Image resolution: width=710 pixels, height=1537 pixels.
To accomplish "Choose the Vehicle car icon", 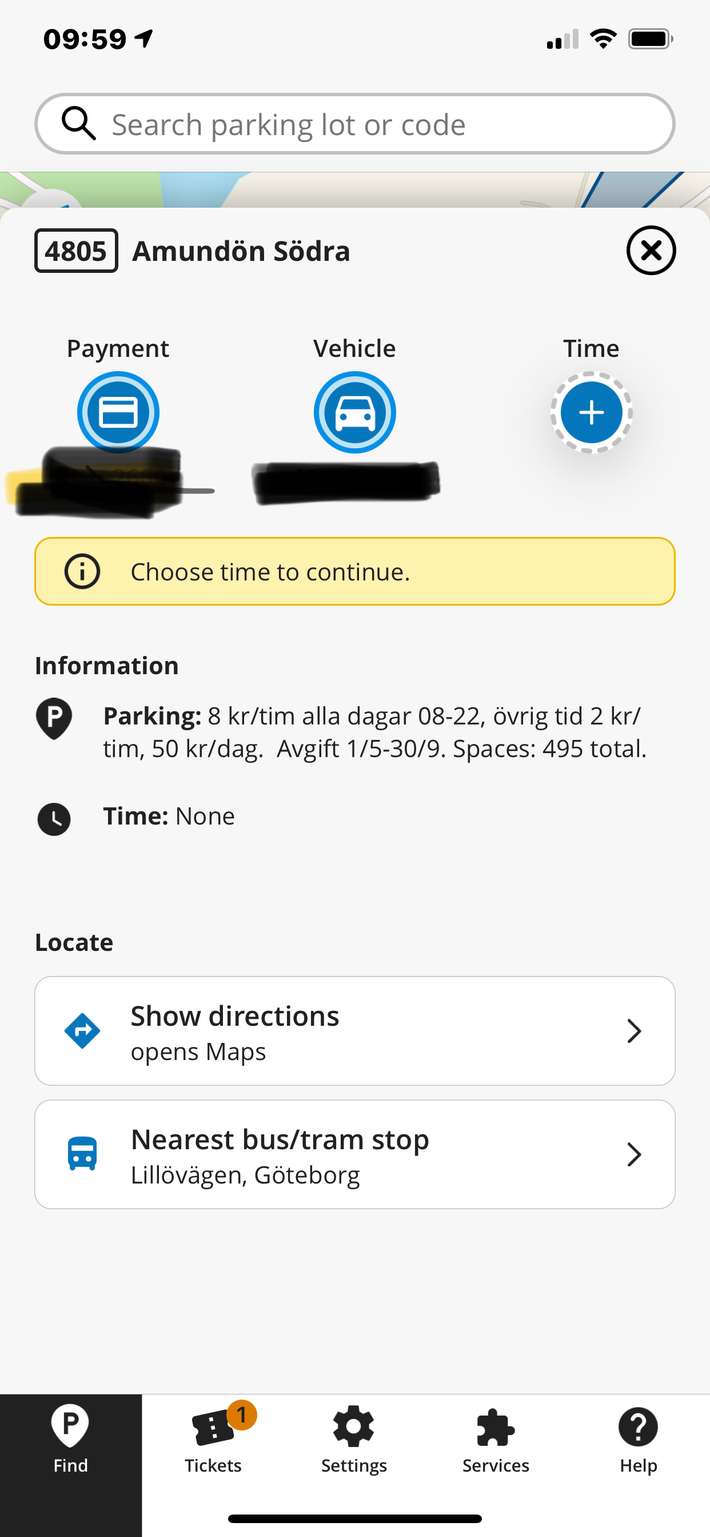I will pyautogui.click(x=355, y=412).
